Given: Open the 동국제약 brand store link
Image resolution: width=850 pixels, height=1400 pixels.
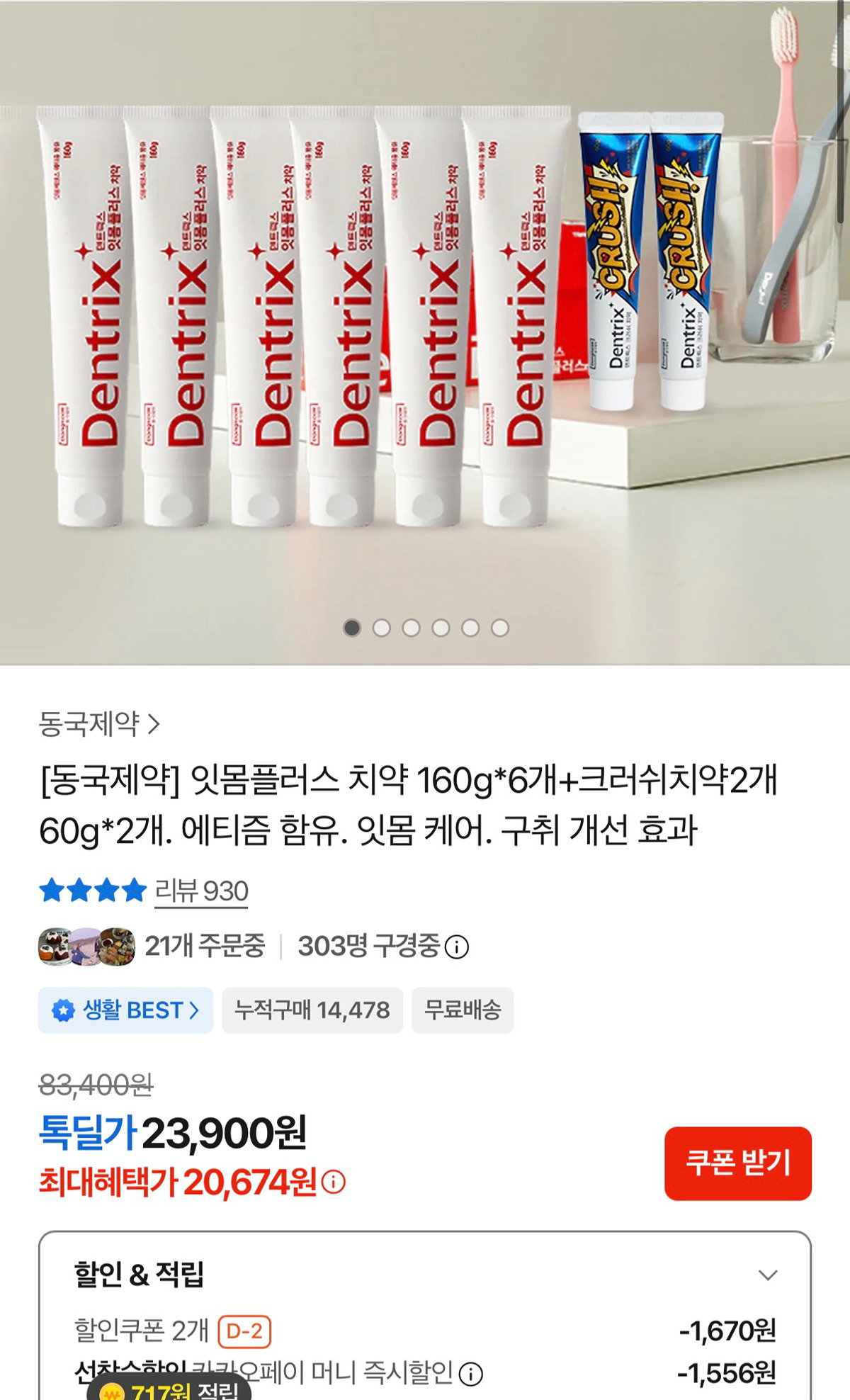Looking at the screenshot, I should click(100, 723).
